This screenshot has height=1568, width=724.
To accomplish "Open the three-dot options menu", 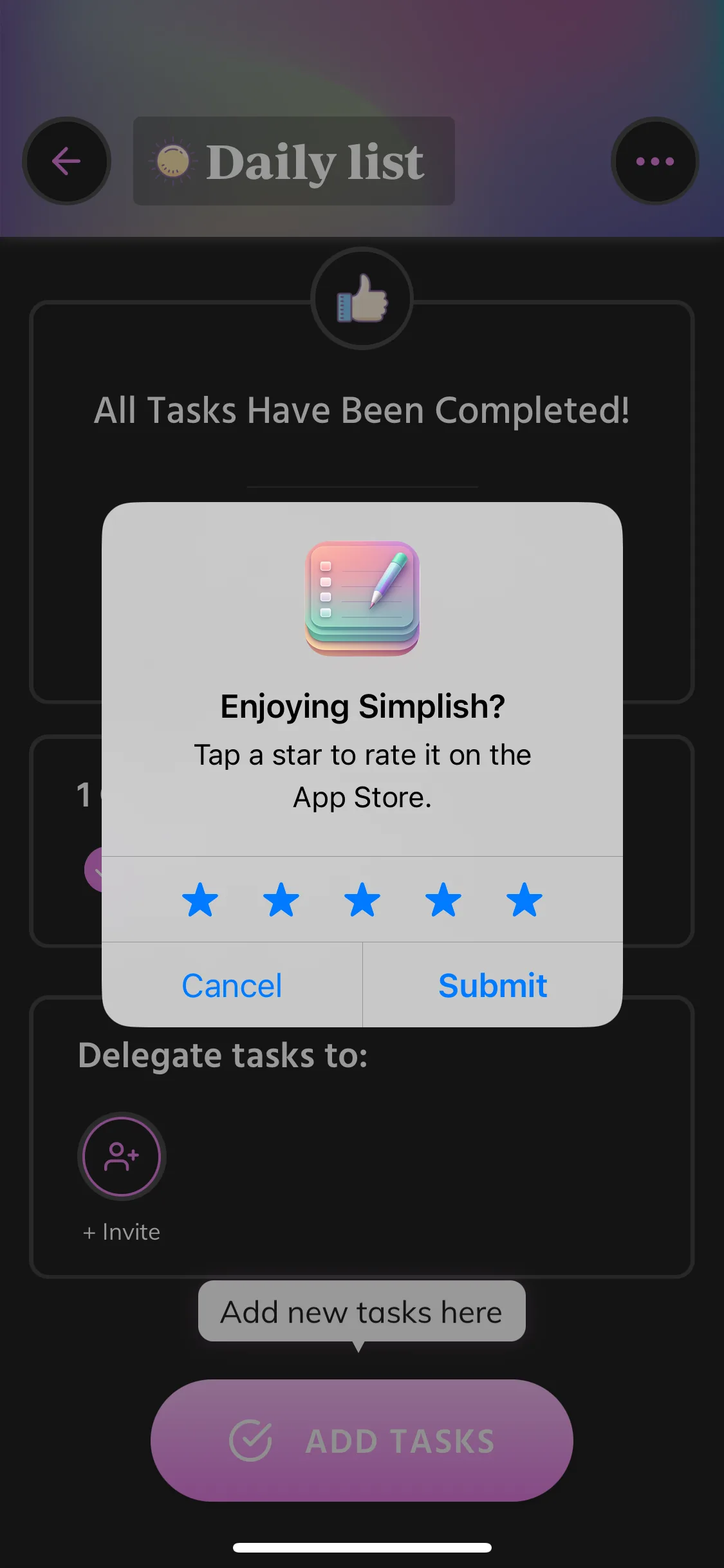I will click(x=654, y=161).
